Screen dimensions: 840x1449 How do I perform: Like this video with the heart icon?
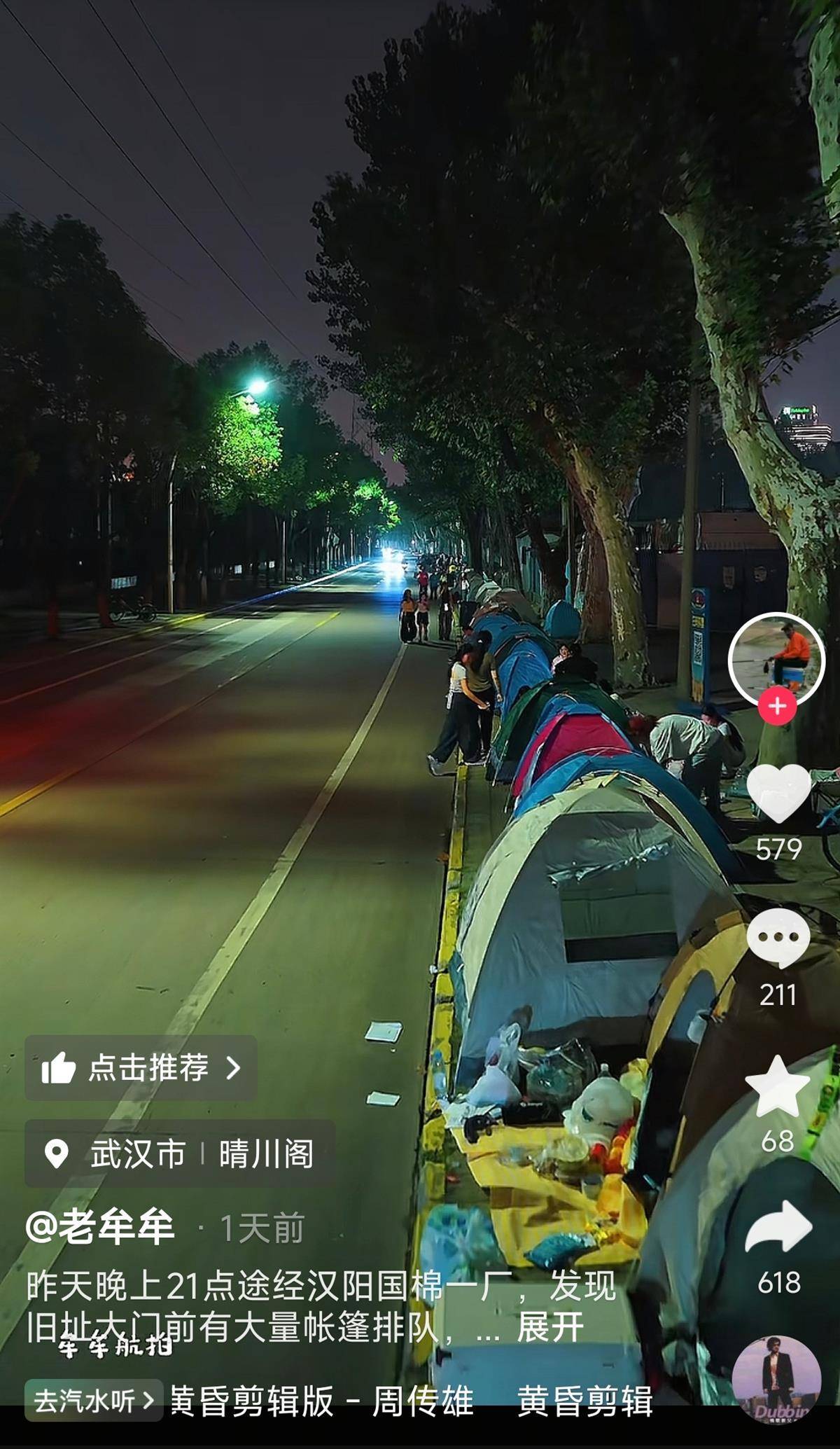click(778, 793)
